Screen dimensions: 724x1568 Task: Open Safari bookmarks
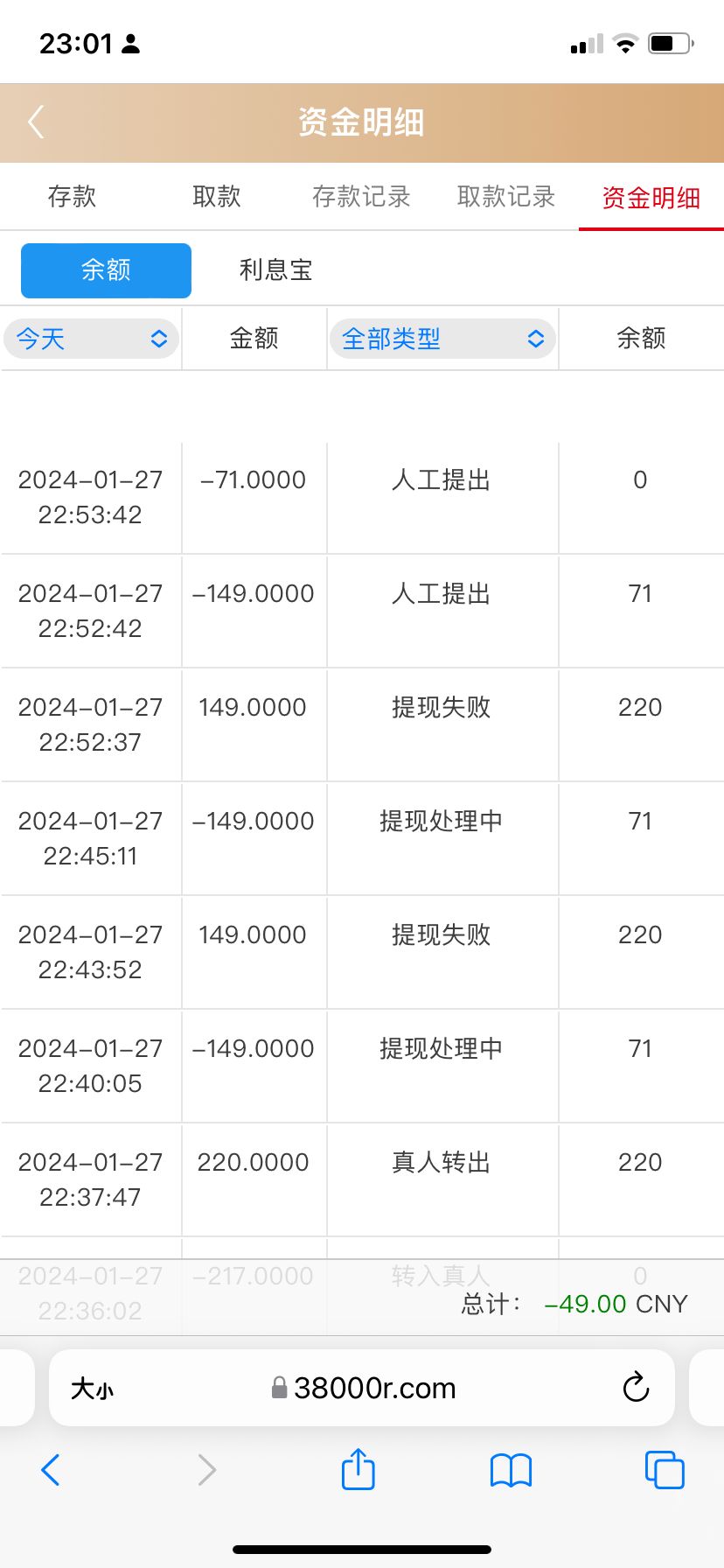coord(512,1470)
